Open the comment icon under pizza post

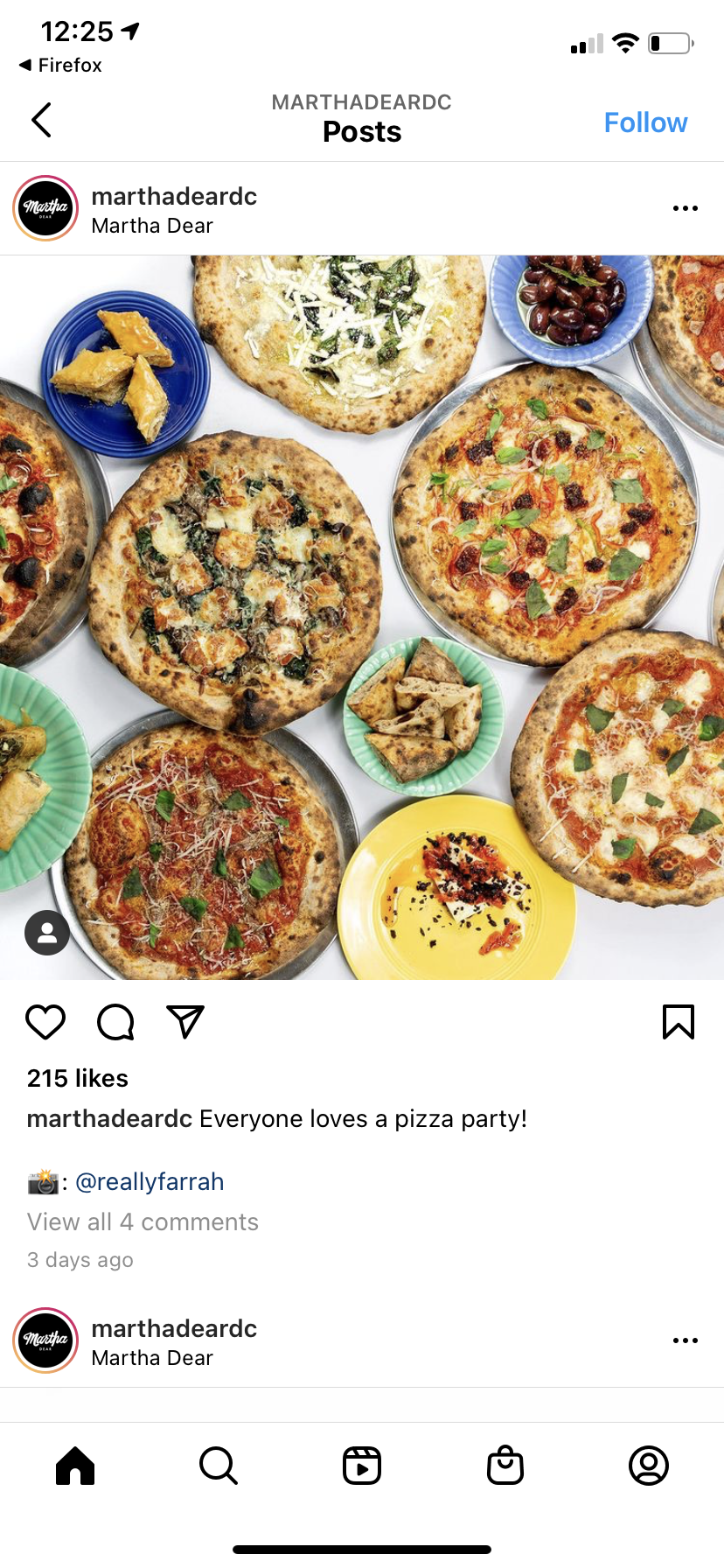pos(115,1022)
